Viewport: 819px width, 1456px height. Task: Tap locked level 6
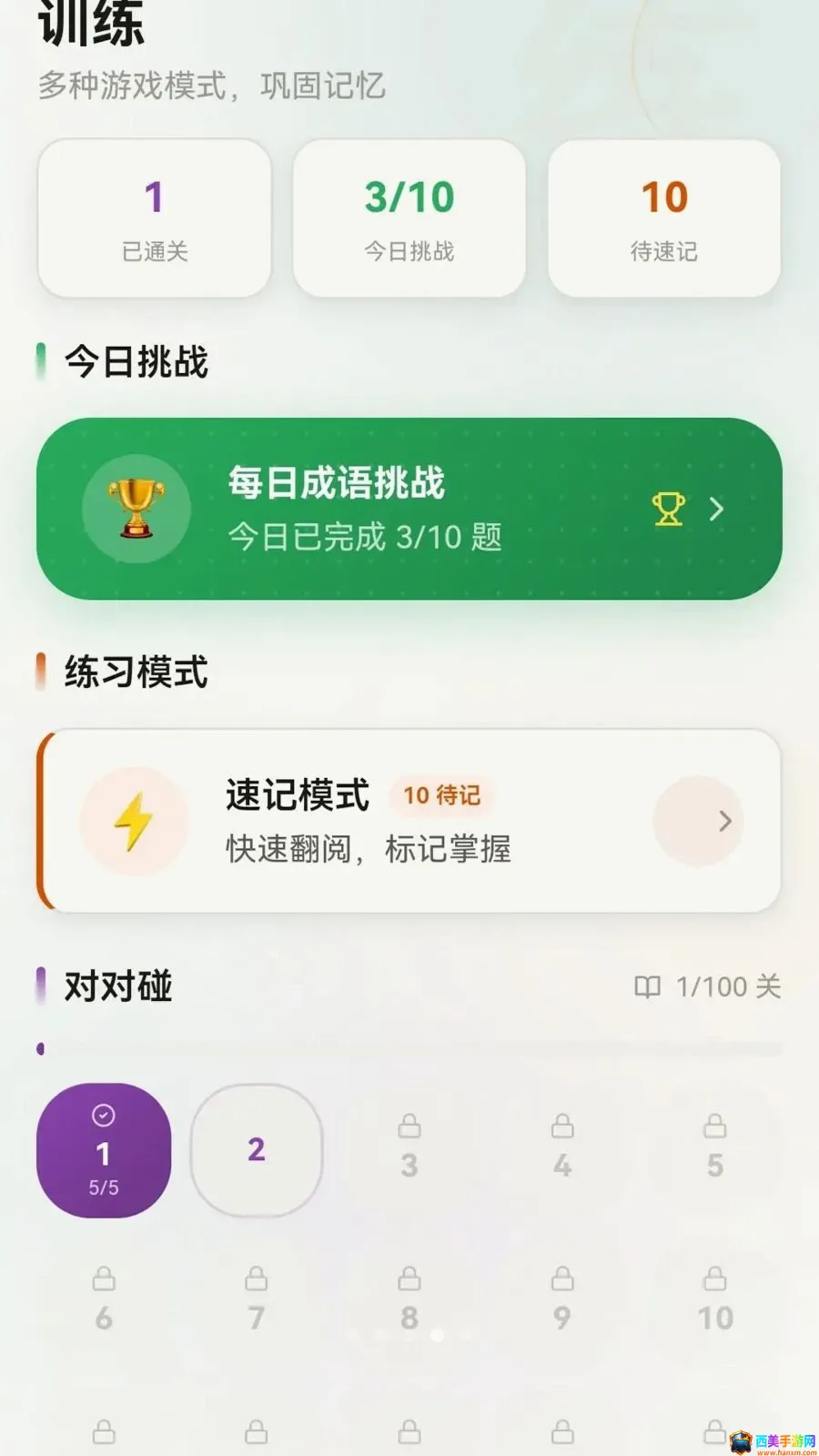click(104, 1301)
